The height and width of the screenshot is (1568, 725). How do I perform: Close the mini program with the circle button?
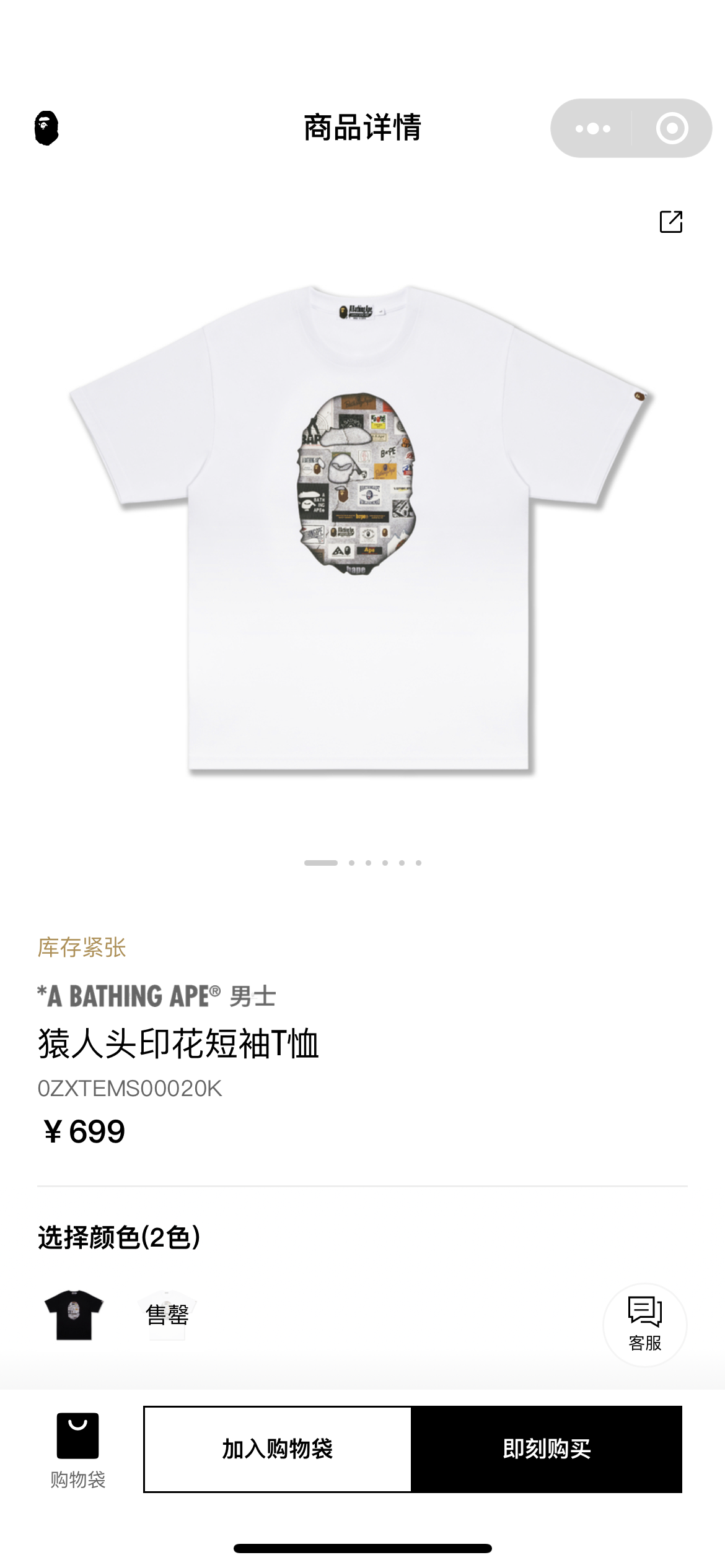[672, 128]
